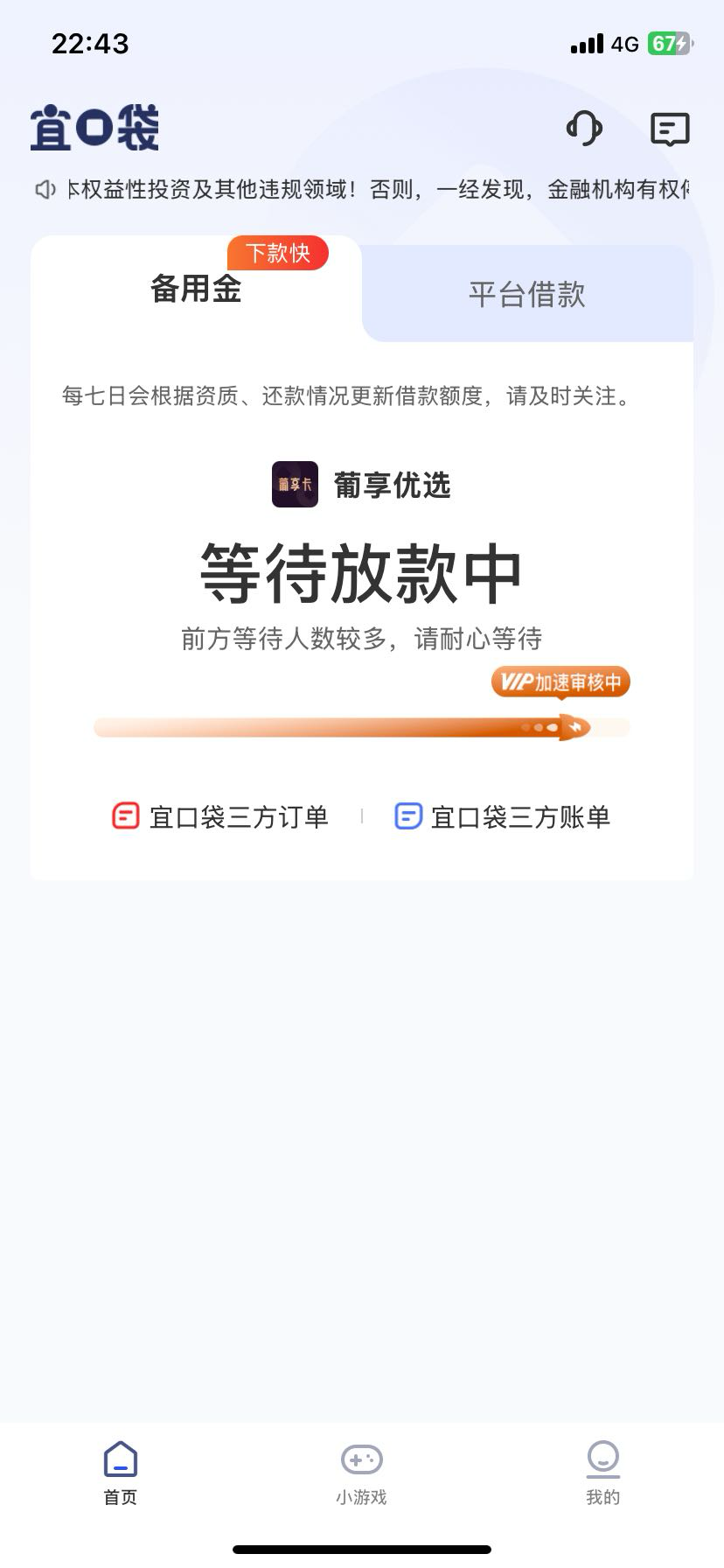Go to the 小游戏 tab

(x=361, y=1473)
